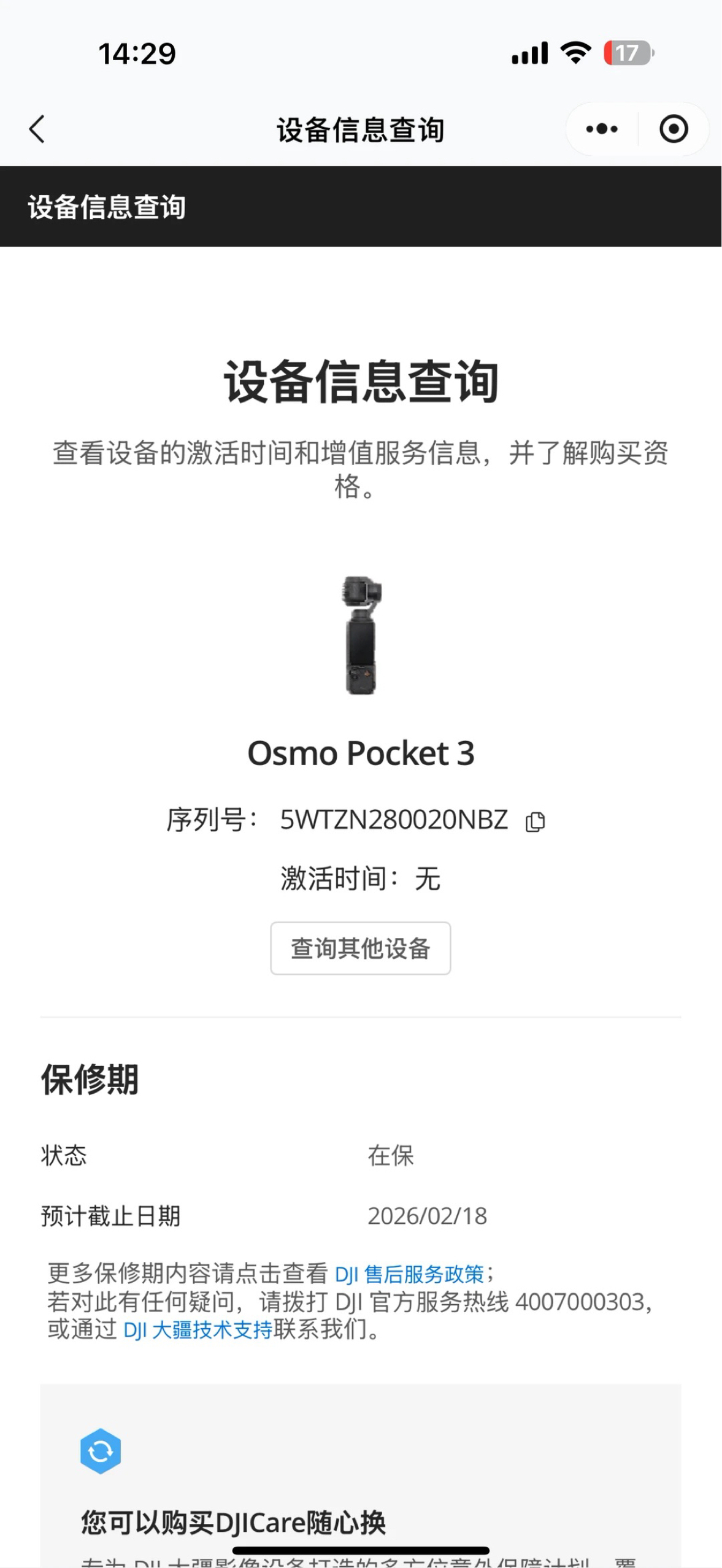
Task: Open the mini program overflow menu
Action: pos(601,129)
